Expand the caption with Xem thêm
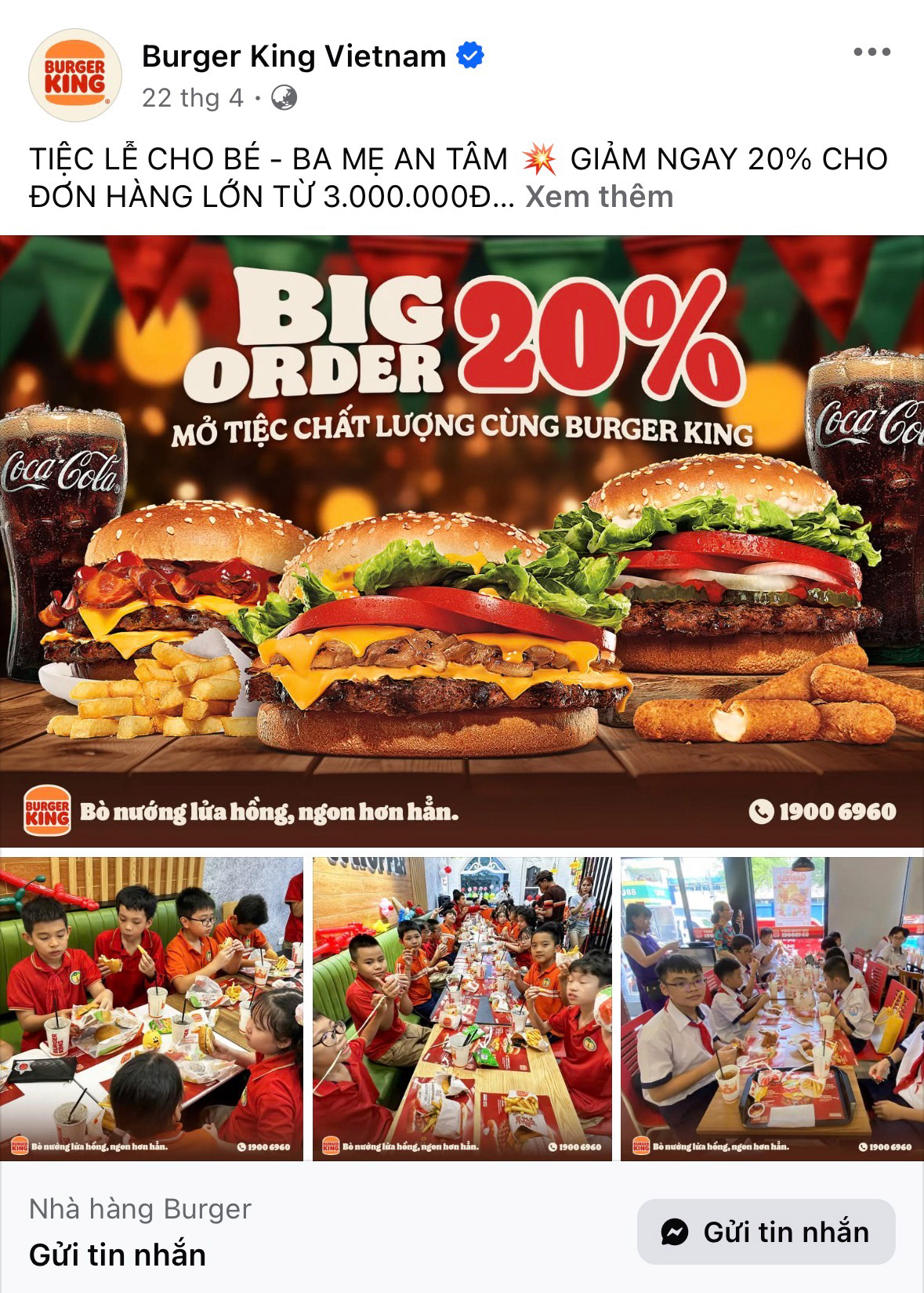The image size is (924, 1293). 599,197
